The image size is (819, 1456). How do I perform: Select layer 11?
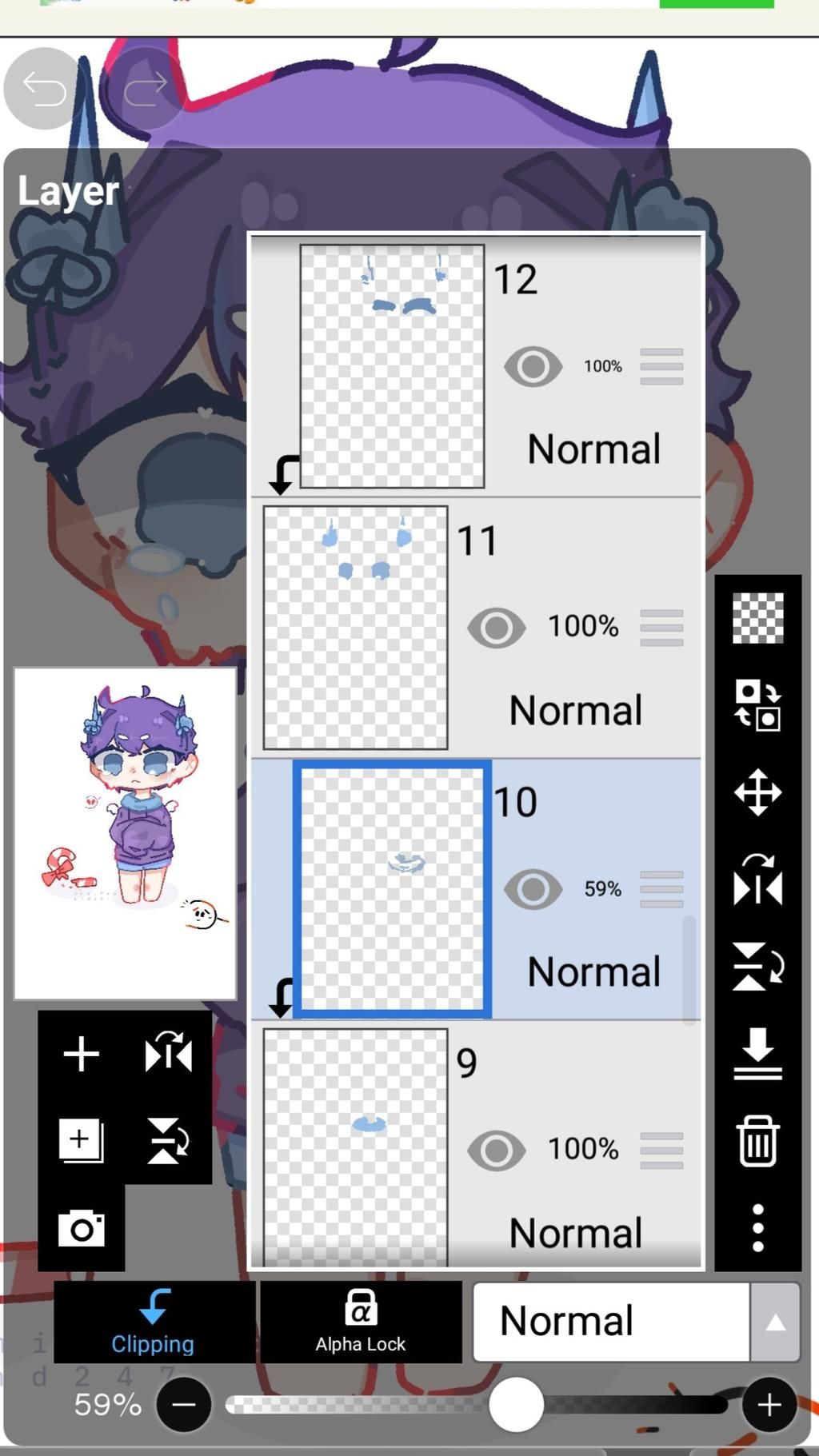tap(355, 628)
